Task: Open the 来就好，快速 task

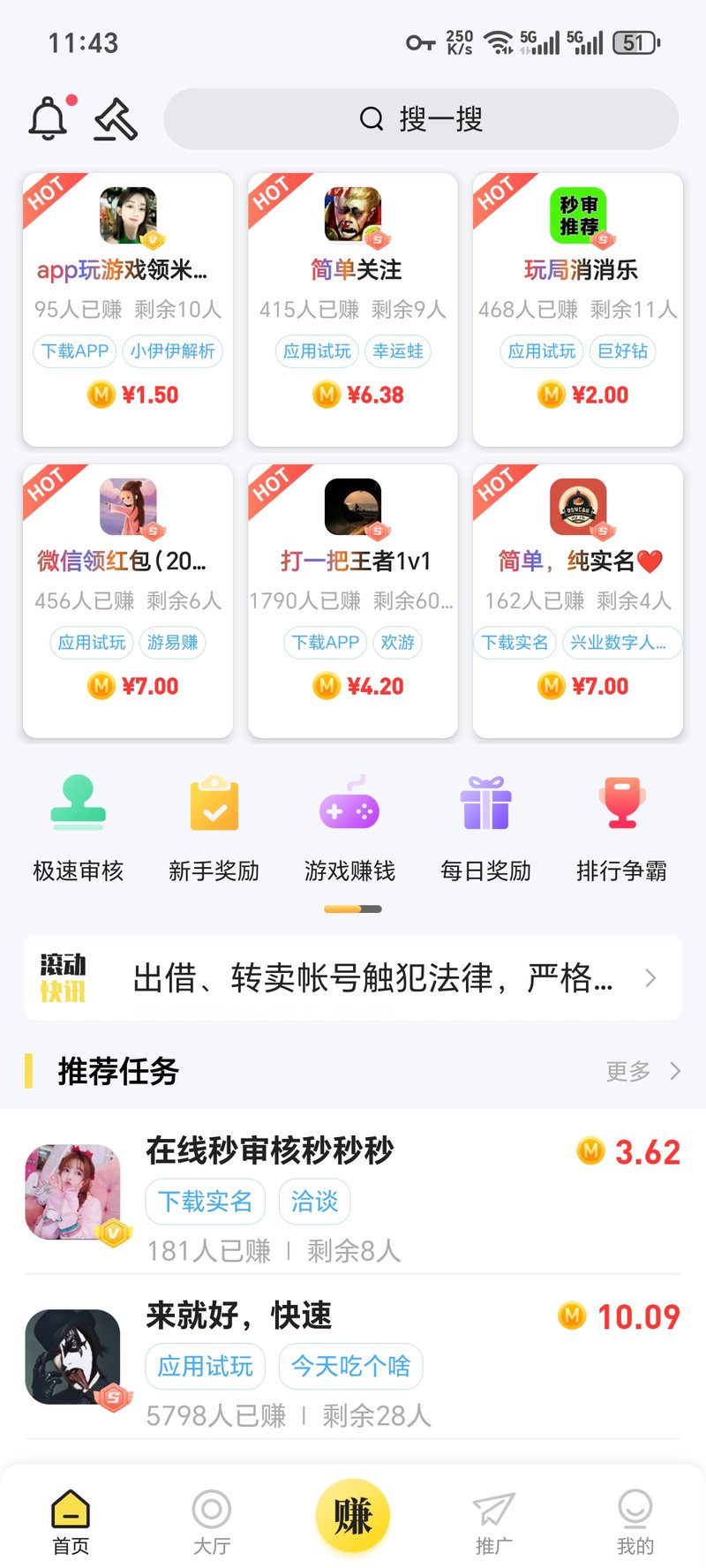Action: 353,1357
